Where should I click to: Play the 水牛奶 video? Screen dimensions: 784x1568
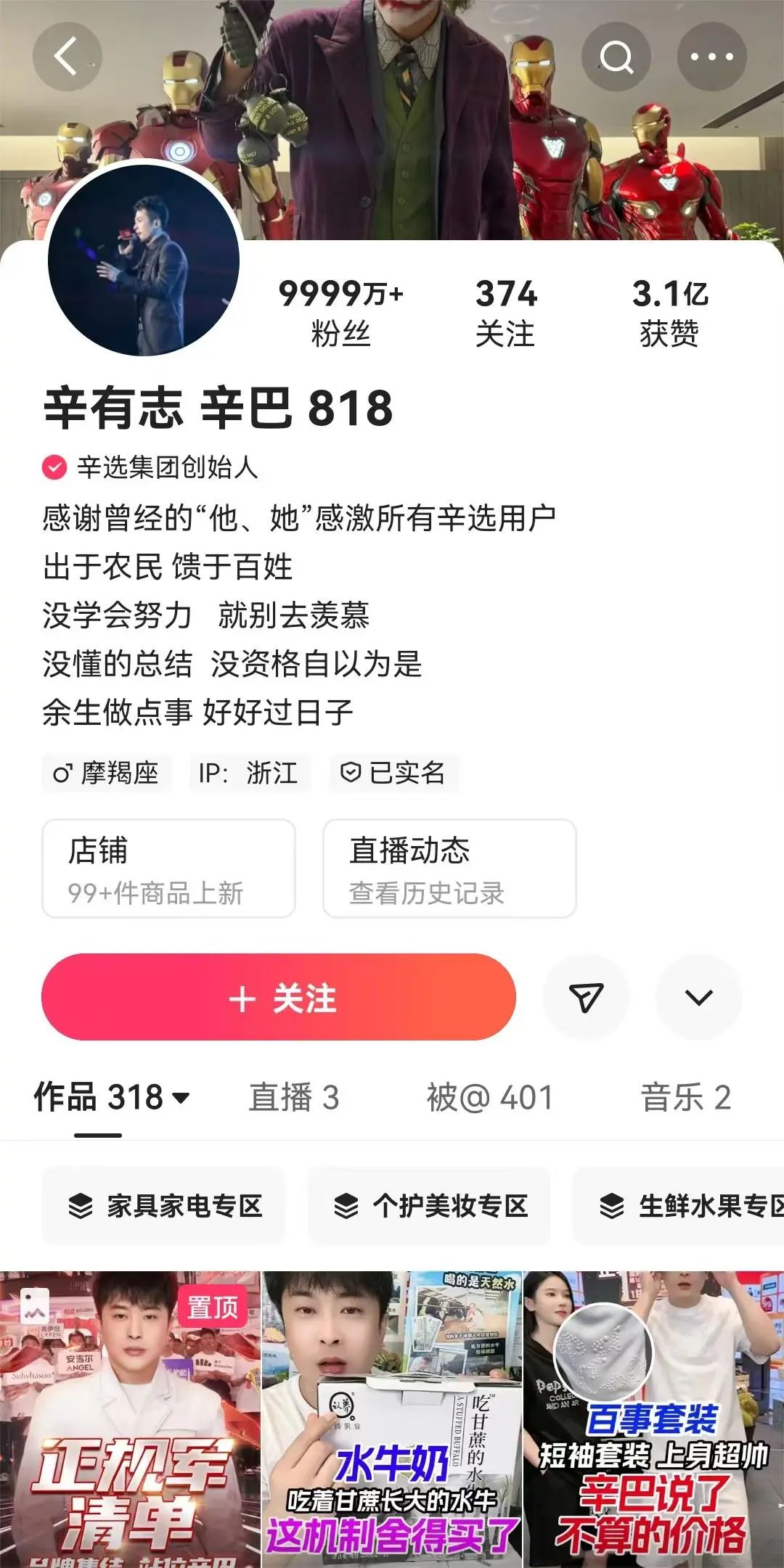pos(392,1419)
